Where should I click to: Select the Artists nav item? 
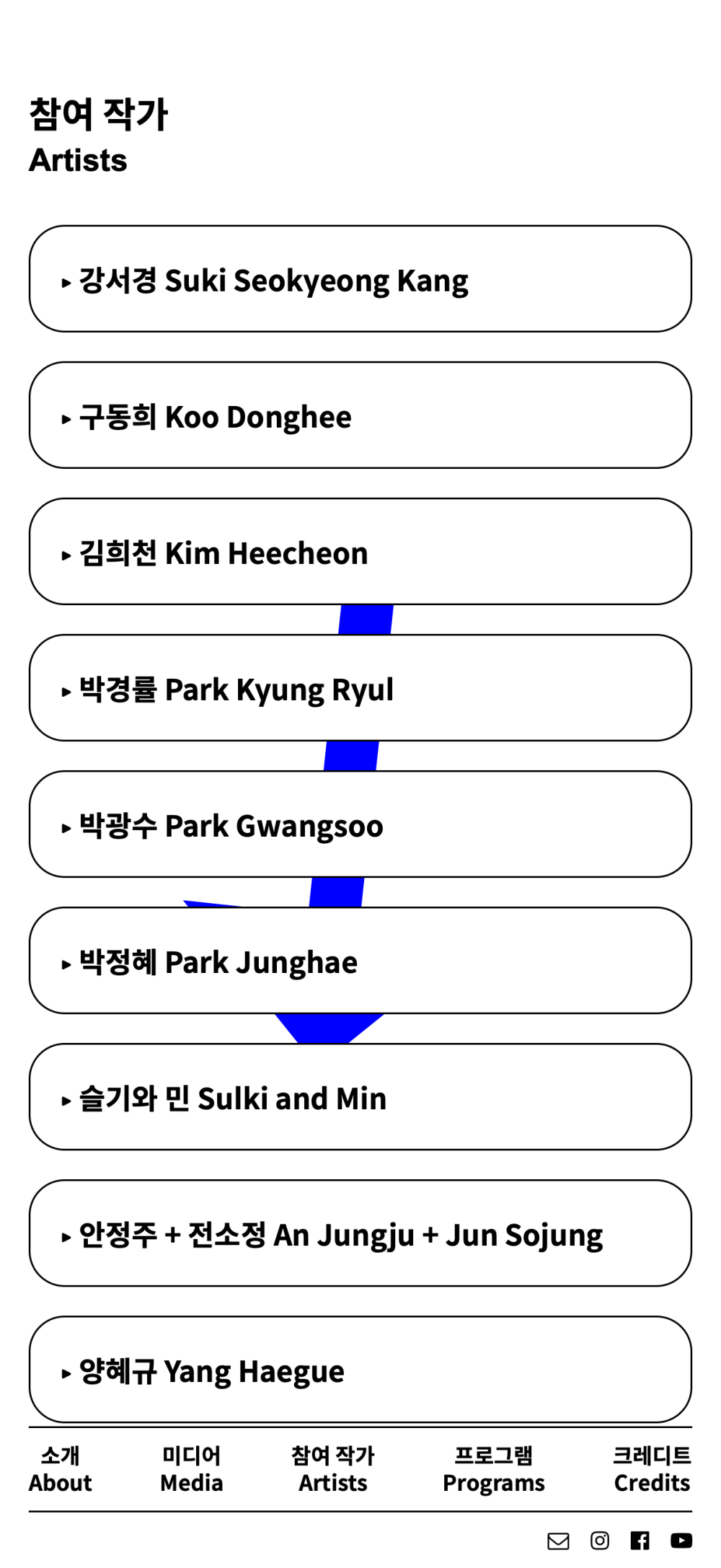pos(333,1469)
